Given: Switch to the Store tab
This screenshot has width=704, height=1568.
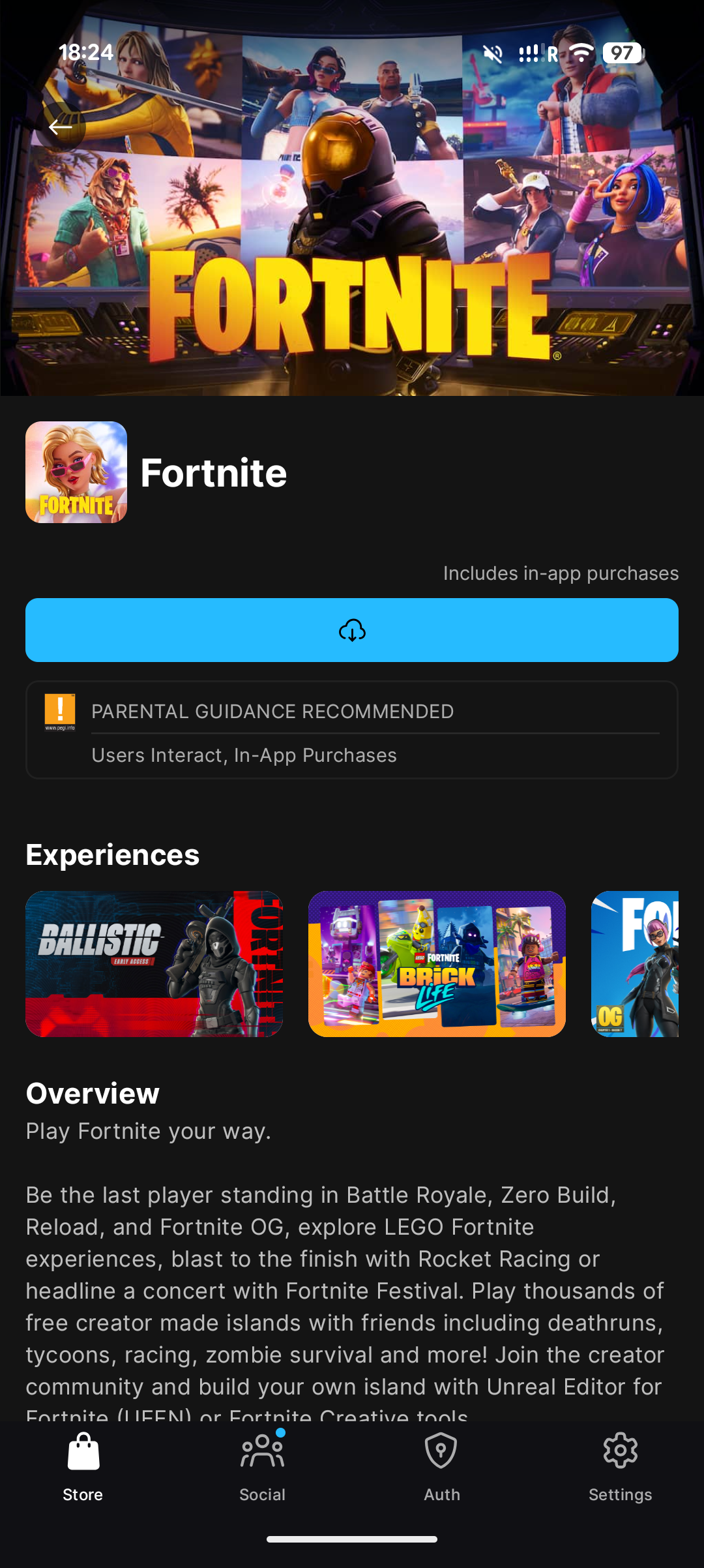Looking at the screenshot, I should [x=83, y=1464].
